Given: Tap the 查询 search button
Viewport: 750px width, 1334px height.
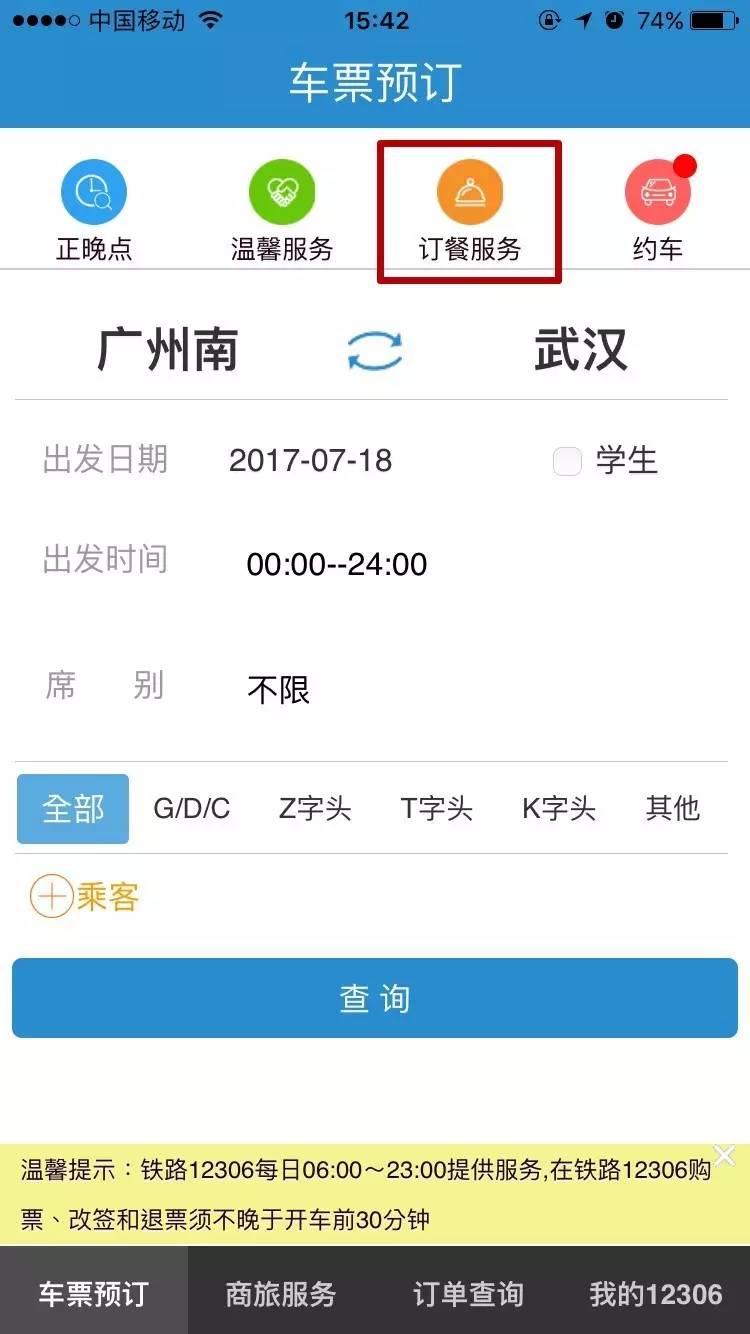Looking at the screenshot, I should (x=375, y=998).
